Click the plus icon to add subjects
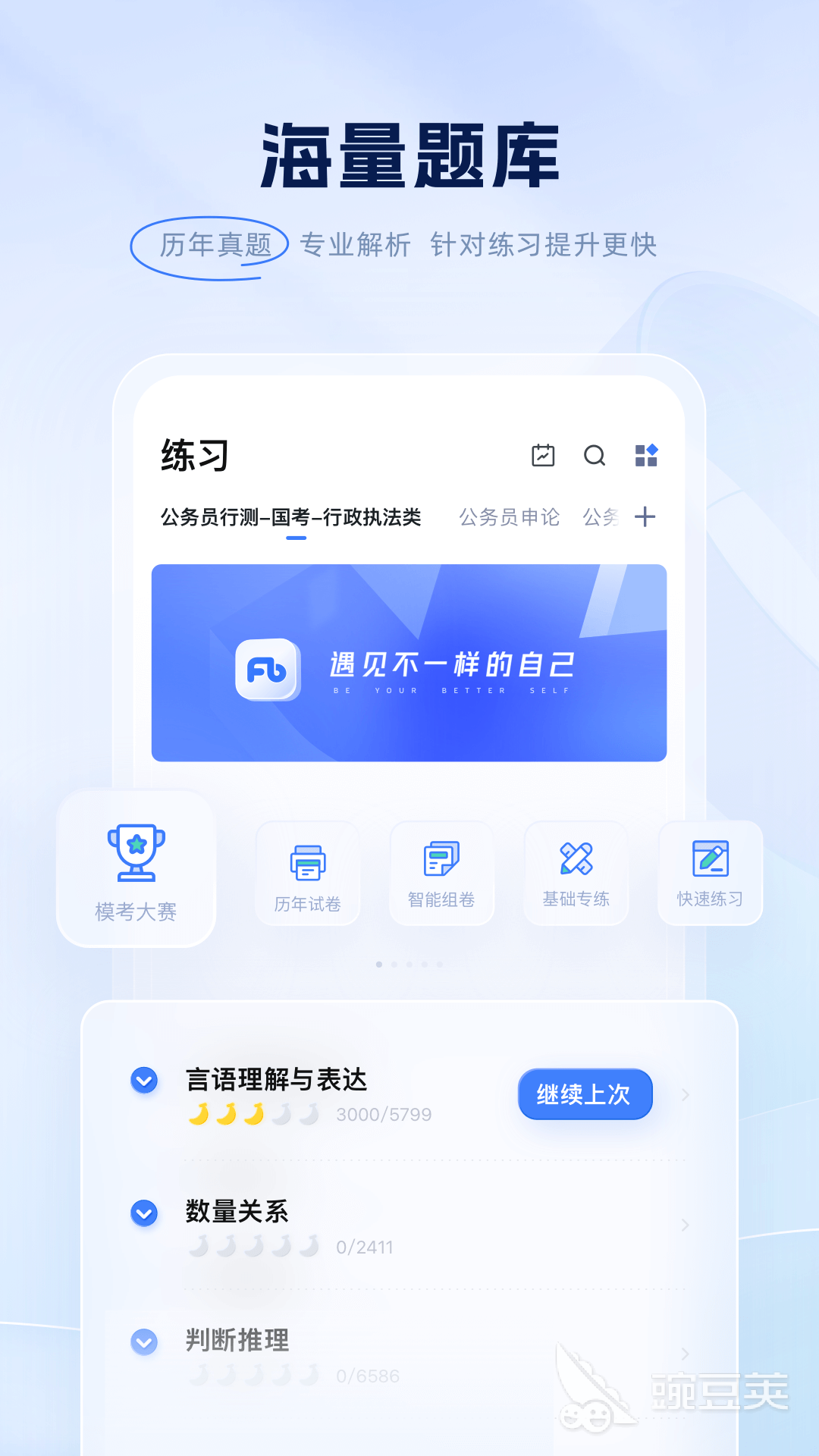 pyautogui.click(x=645, y=517)
